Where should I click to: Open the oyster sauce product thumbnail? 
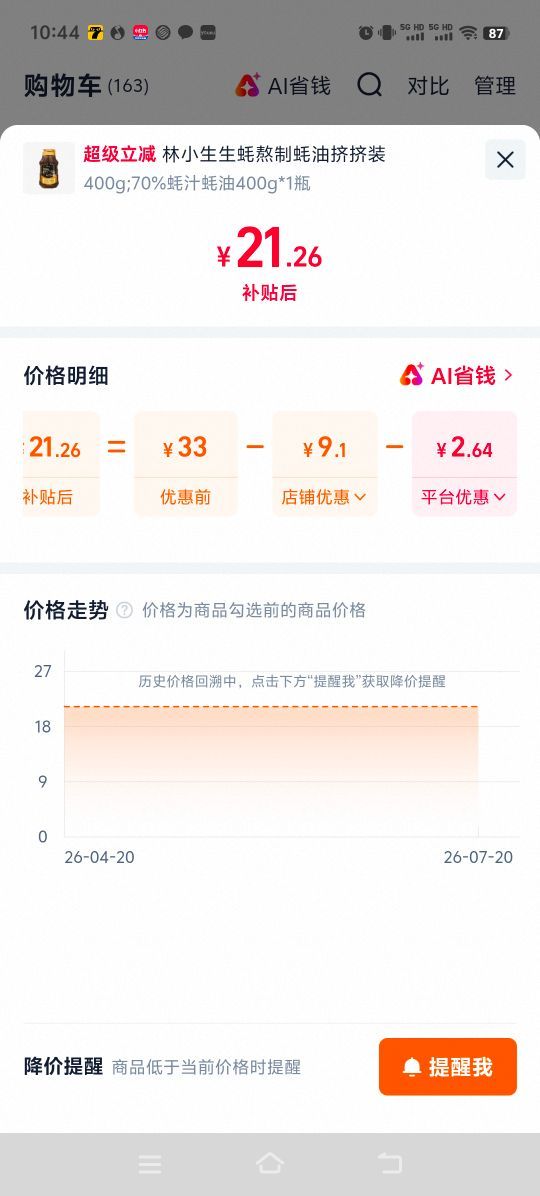(49, 168)
